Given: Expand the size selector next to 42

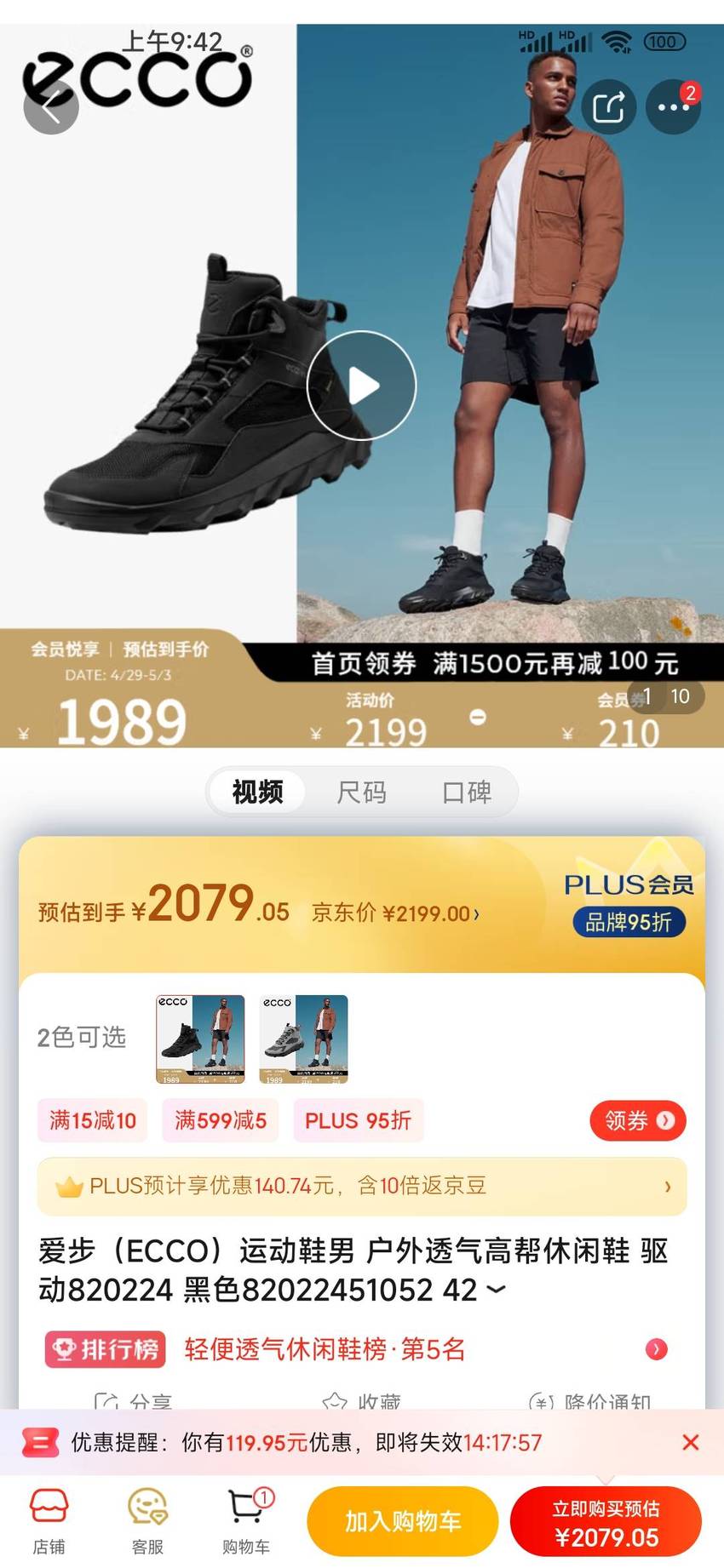Looking at the screenshot, I should click(x=496, y=1290).
